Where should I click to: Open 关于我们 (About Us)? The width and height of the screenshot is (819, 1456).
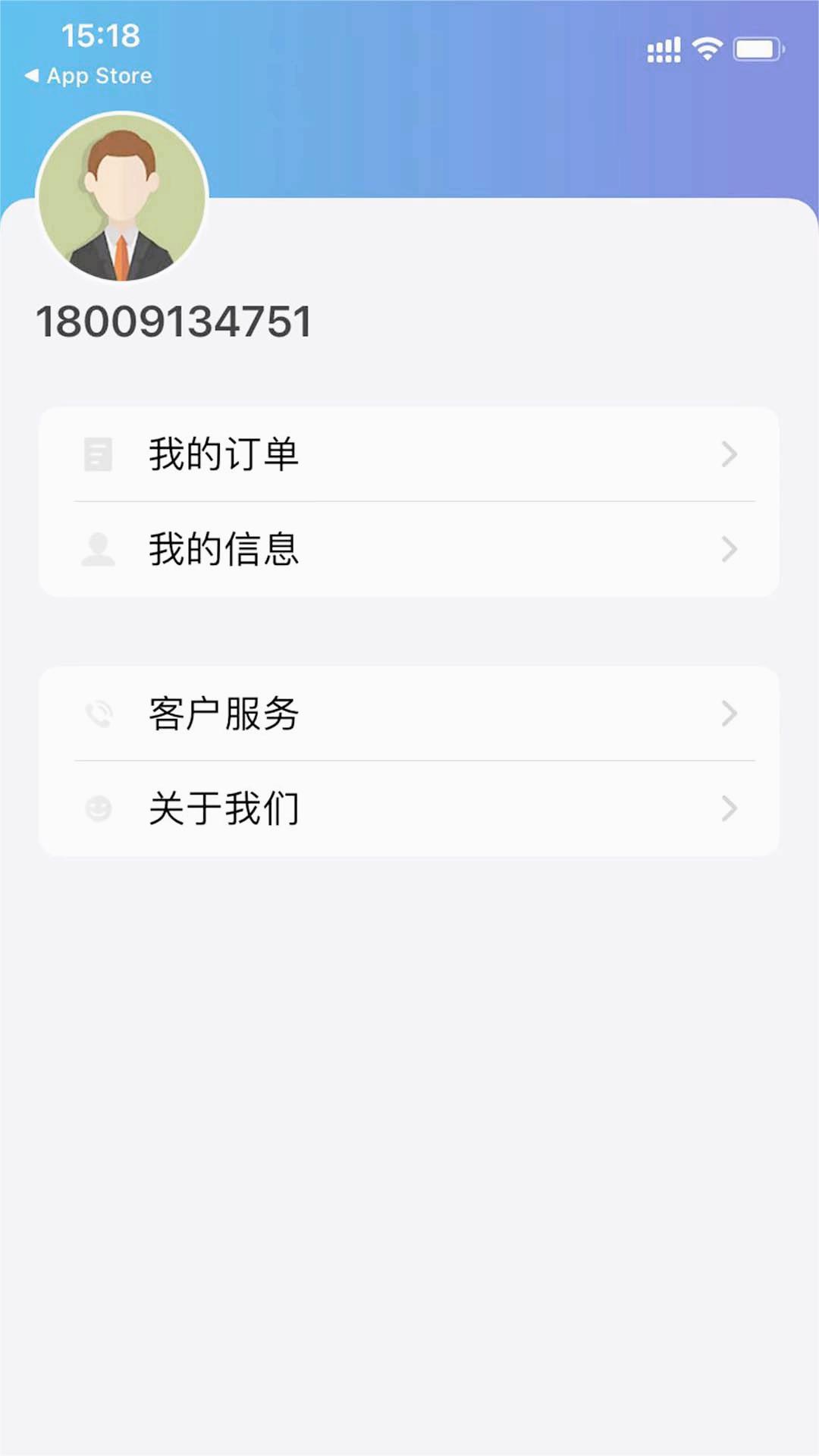pos(408,808)
